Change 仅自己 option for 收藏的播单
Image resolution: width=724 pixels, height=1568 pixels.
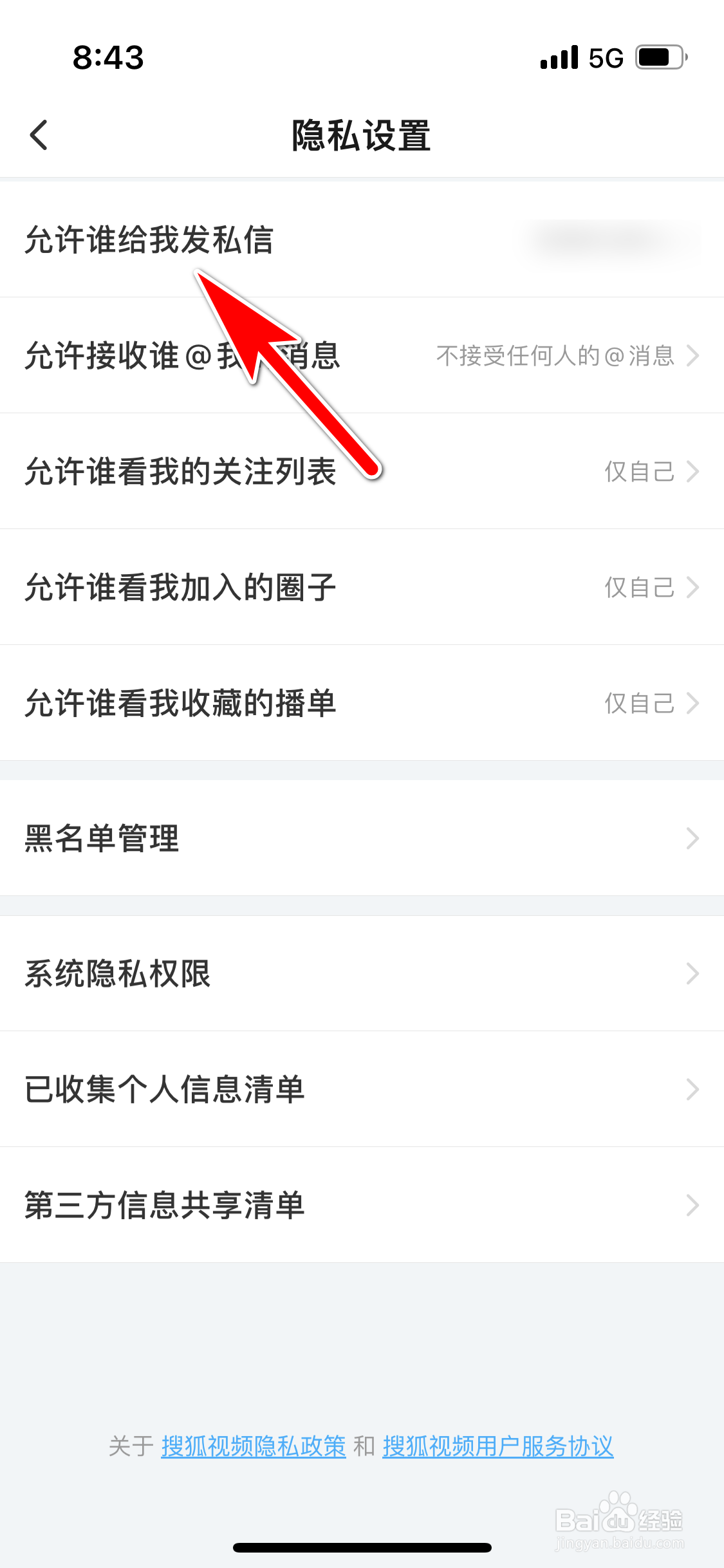[639, 703]
